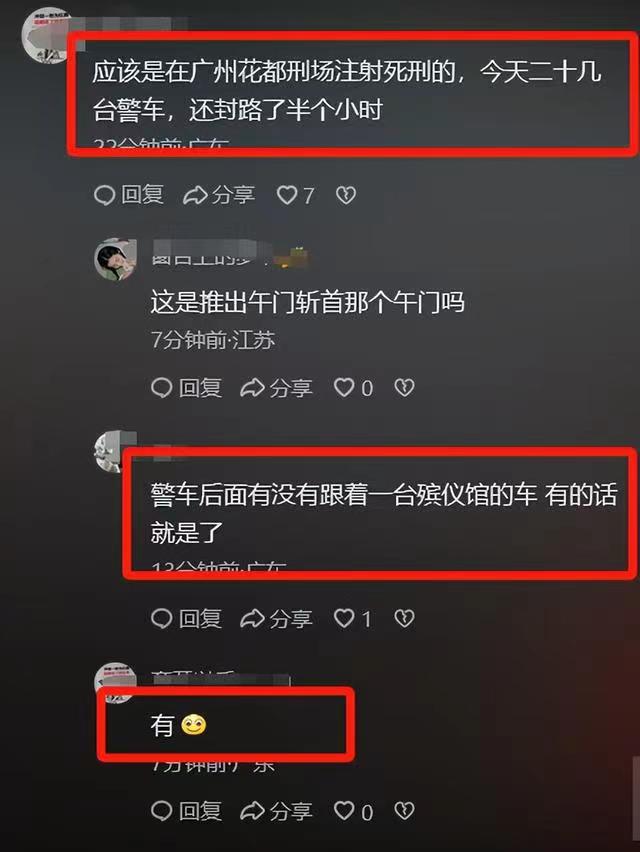The image size is (640, 852).
Task: Share the 殡仪馆的车 comment
Action: click(x=277, y=619)
